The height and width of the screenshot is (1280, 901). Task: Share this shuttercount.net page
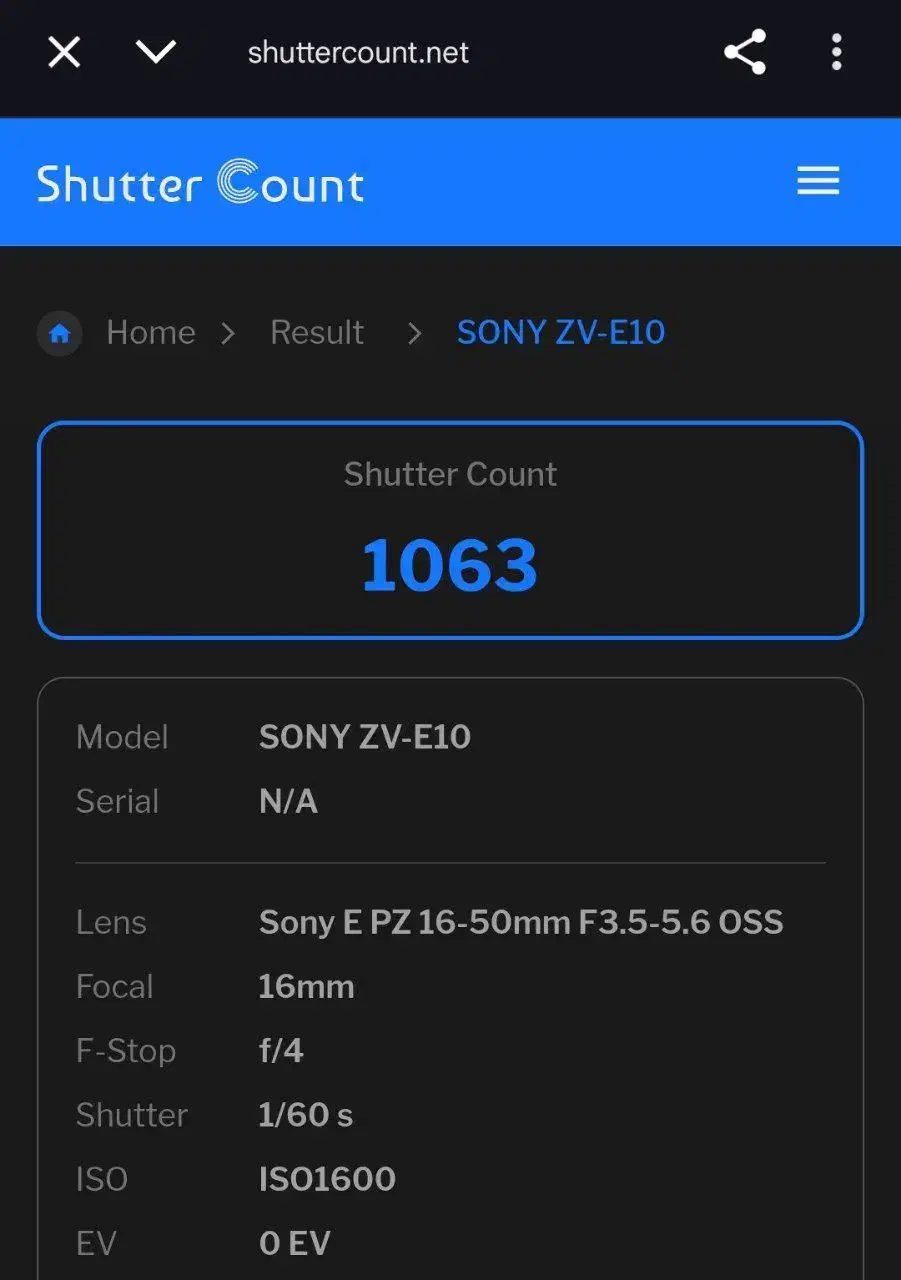tap(745, 53)
